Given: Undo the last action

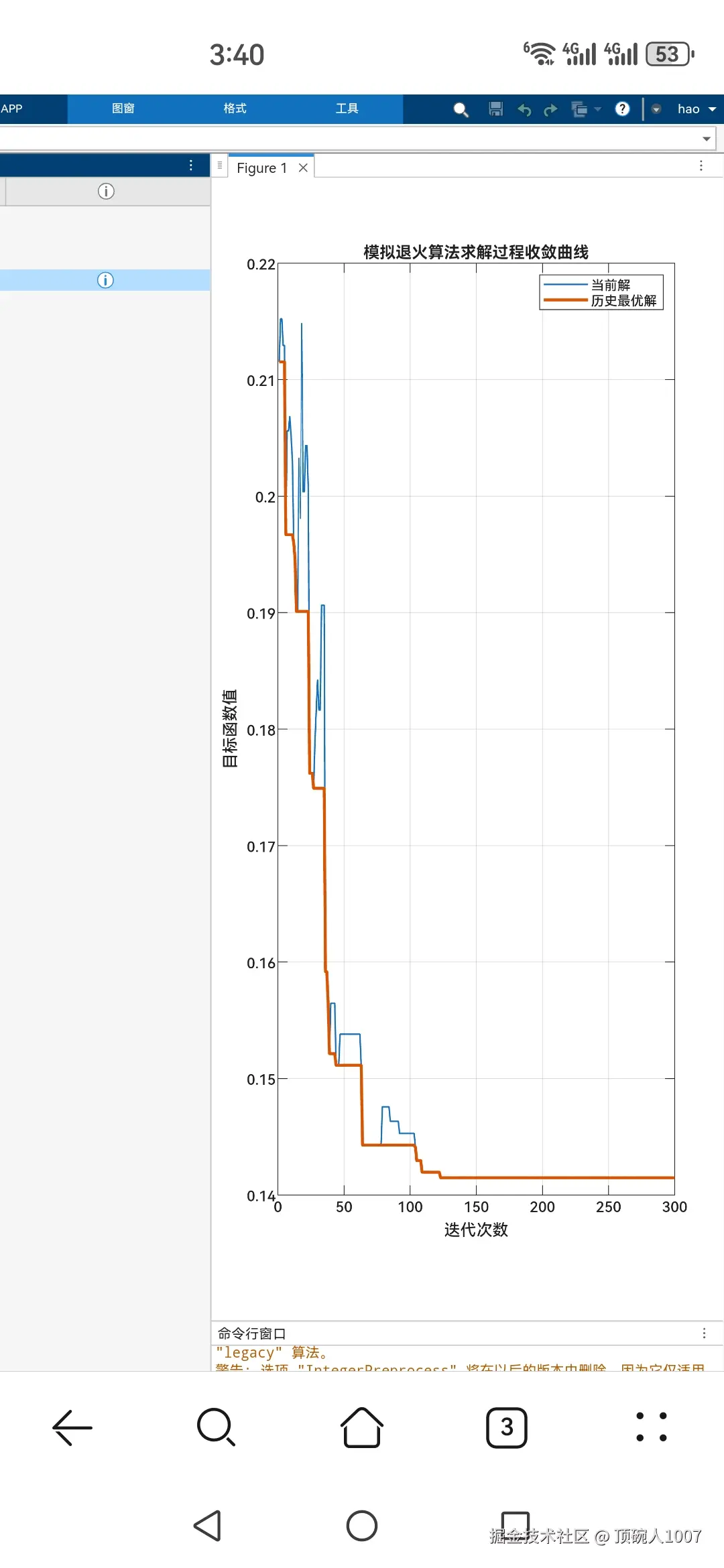Looking at the screenshot, I should (524, 110).
